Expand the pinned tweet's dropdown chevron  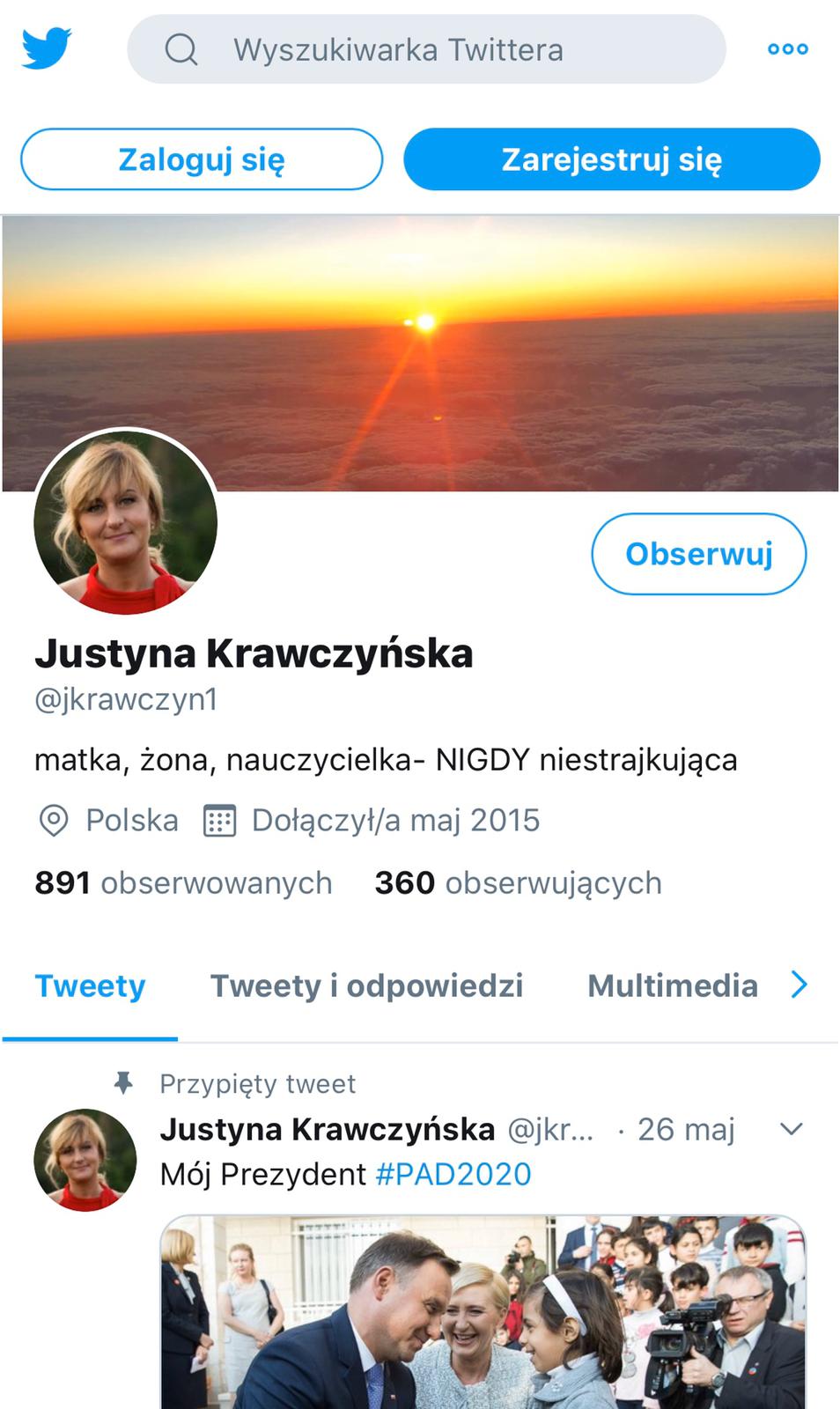pos(792,1129)
